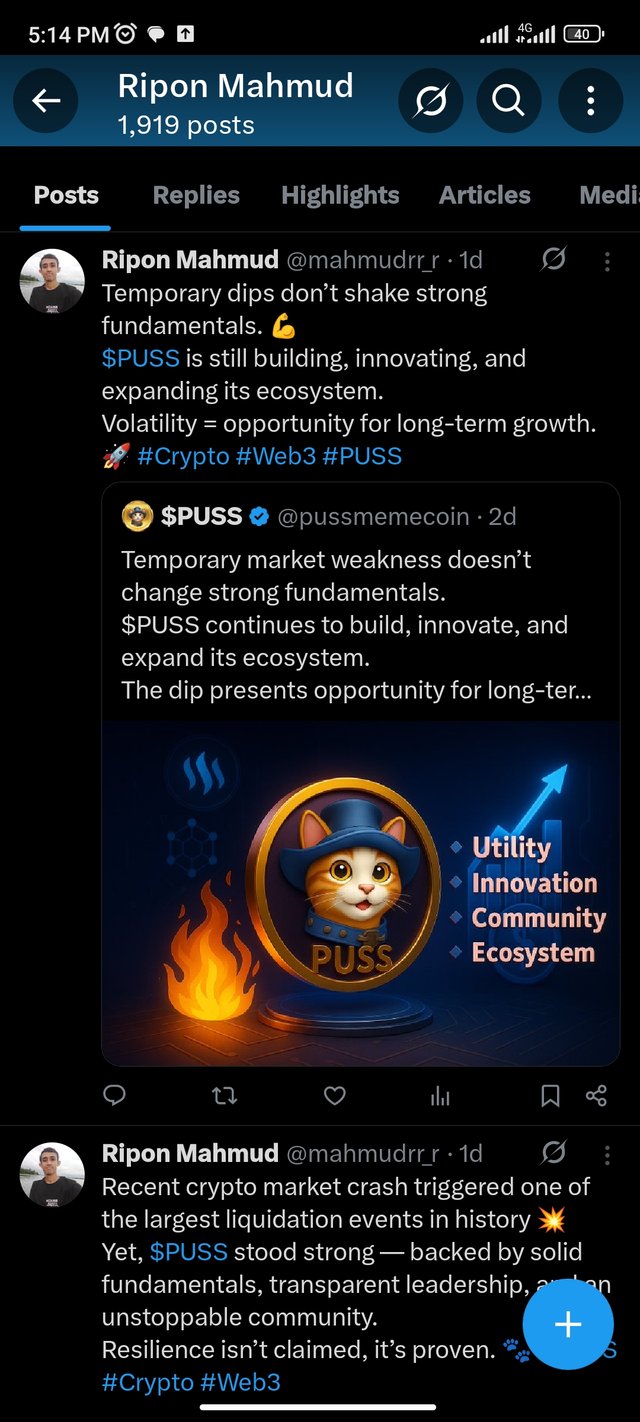This screenshot has width=640, height=1422.
Task: Switch to the Articles tab
Action: point(485,195)
